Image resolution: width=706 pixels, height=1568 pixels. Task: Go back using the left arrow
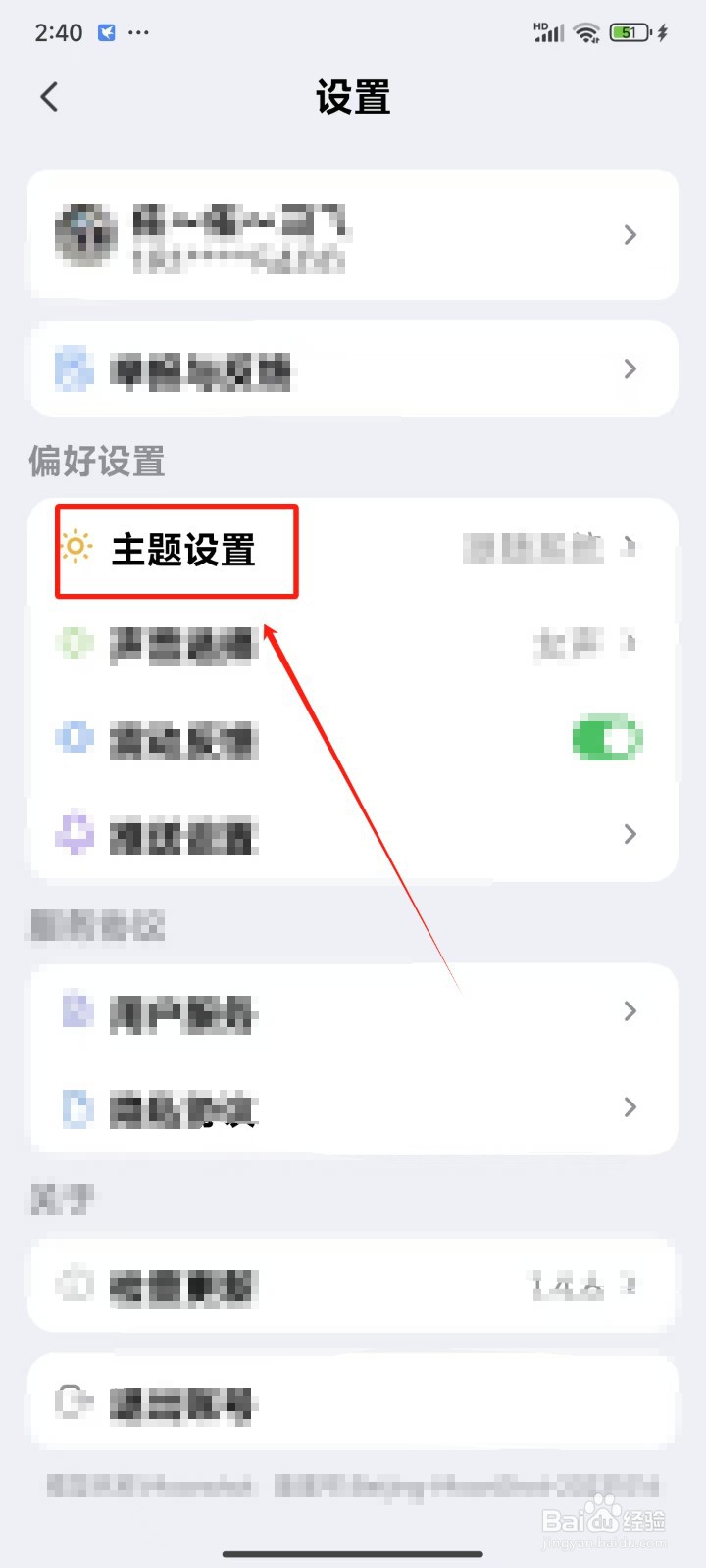click(49, 96)
